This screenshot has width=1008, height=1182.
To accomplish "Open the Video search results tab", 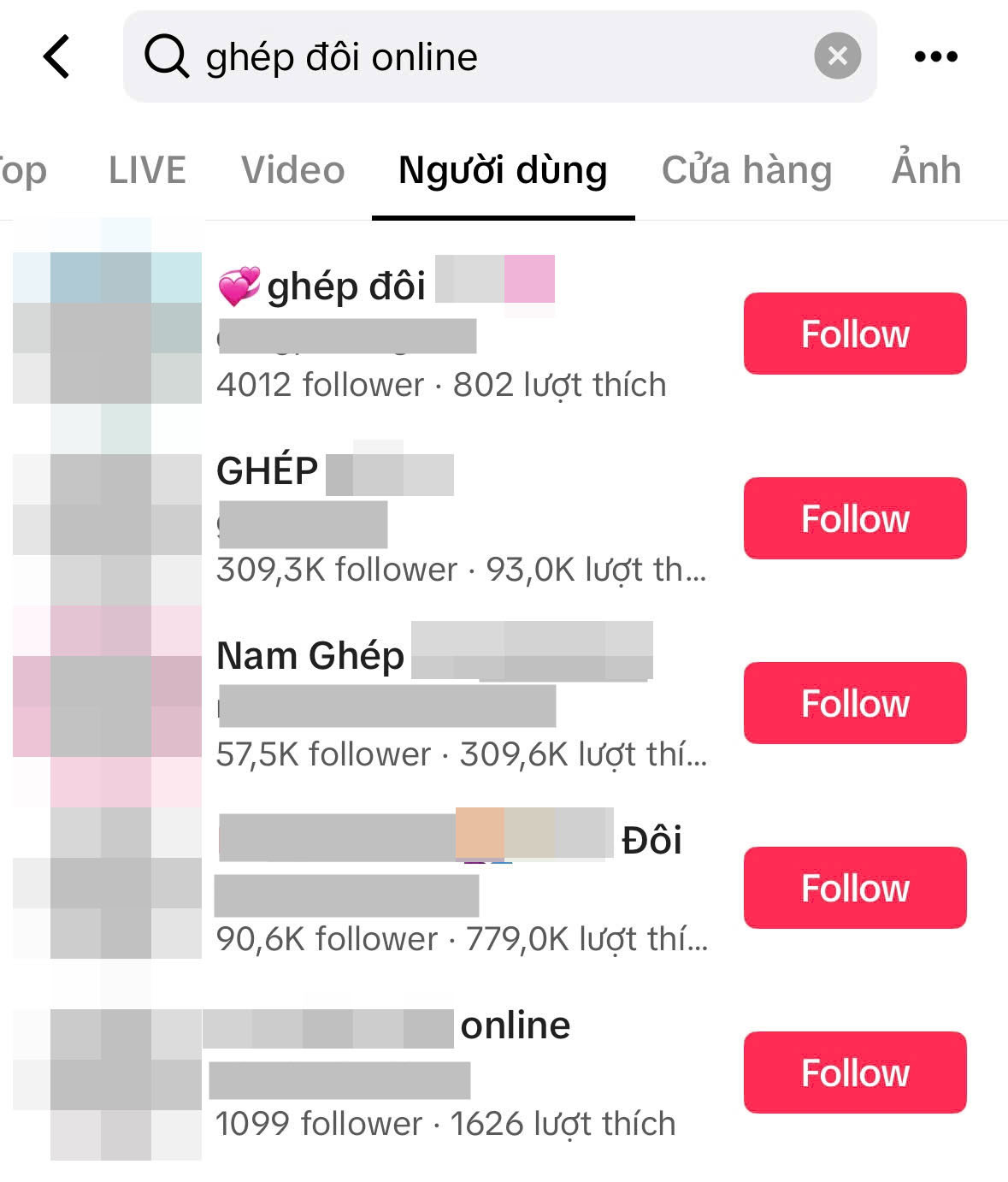I will pos(293,169).
